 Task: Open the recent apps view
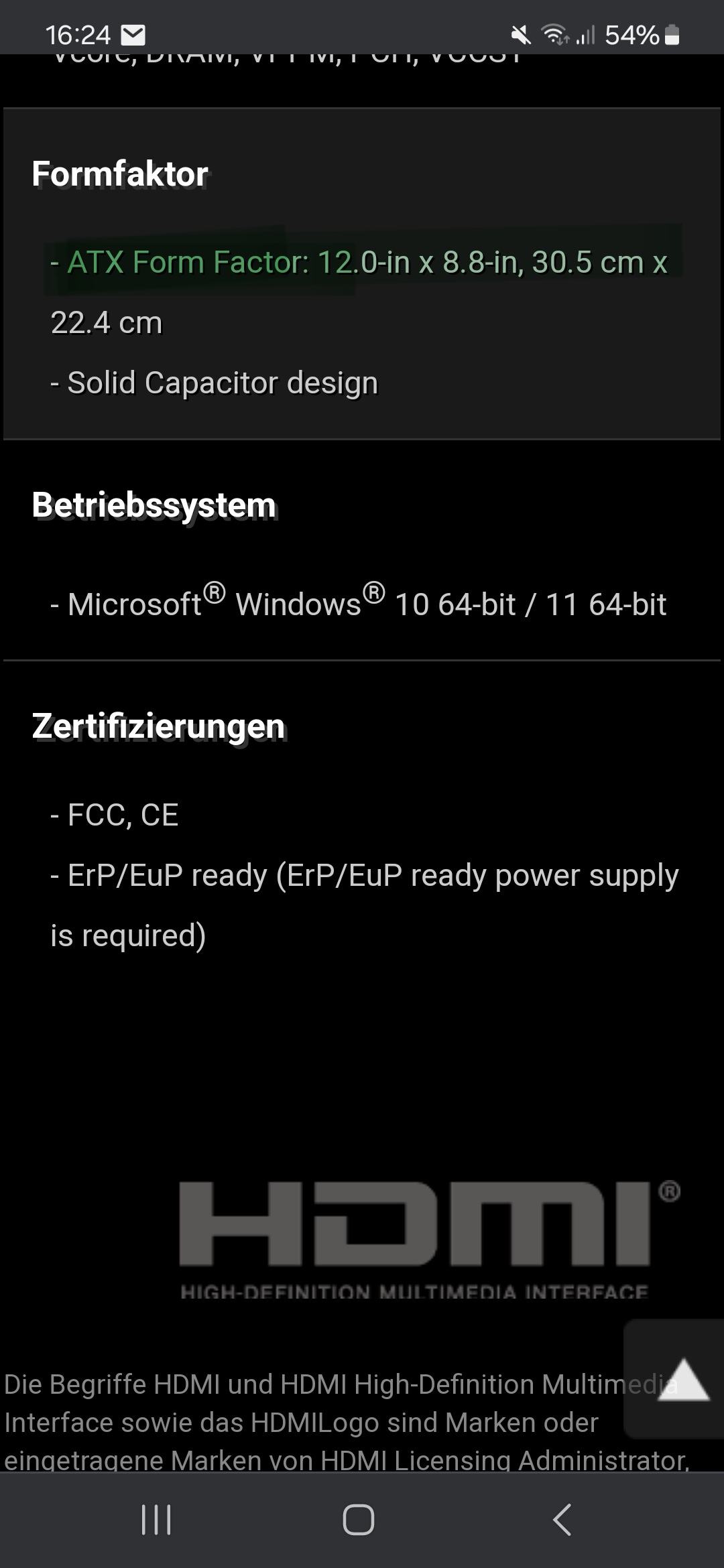pos(156,1519)
